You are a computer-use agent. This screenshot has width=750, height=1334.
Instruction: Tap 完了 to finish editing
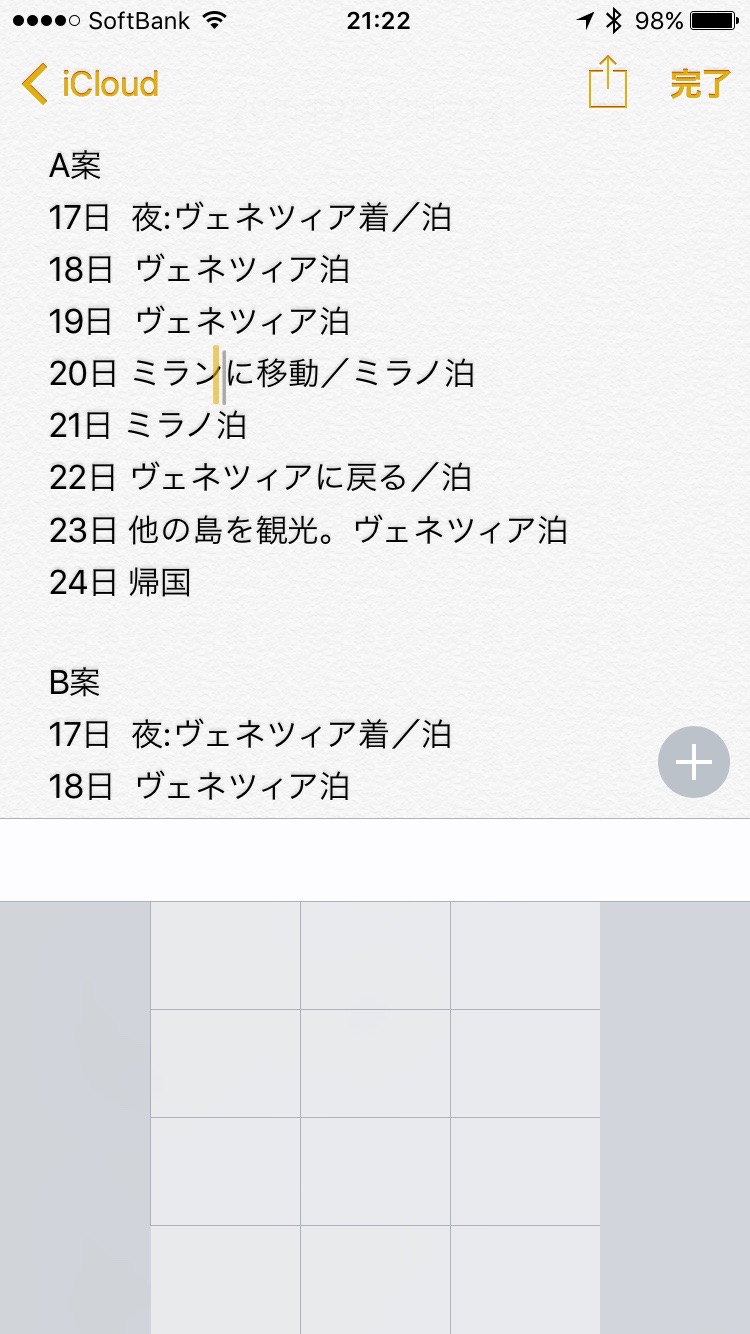point(699,84)
